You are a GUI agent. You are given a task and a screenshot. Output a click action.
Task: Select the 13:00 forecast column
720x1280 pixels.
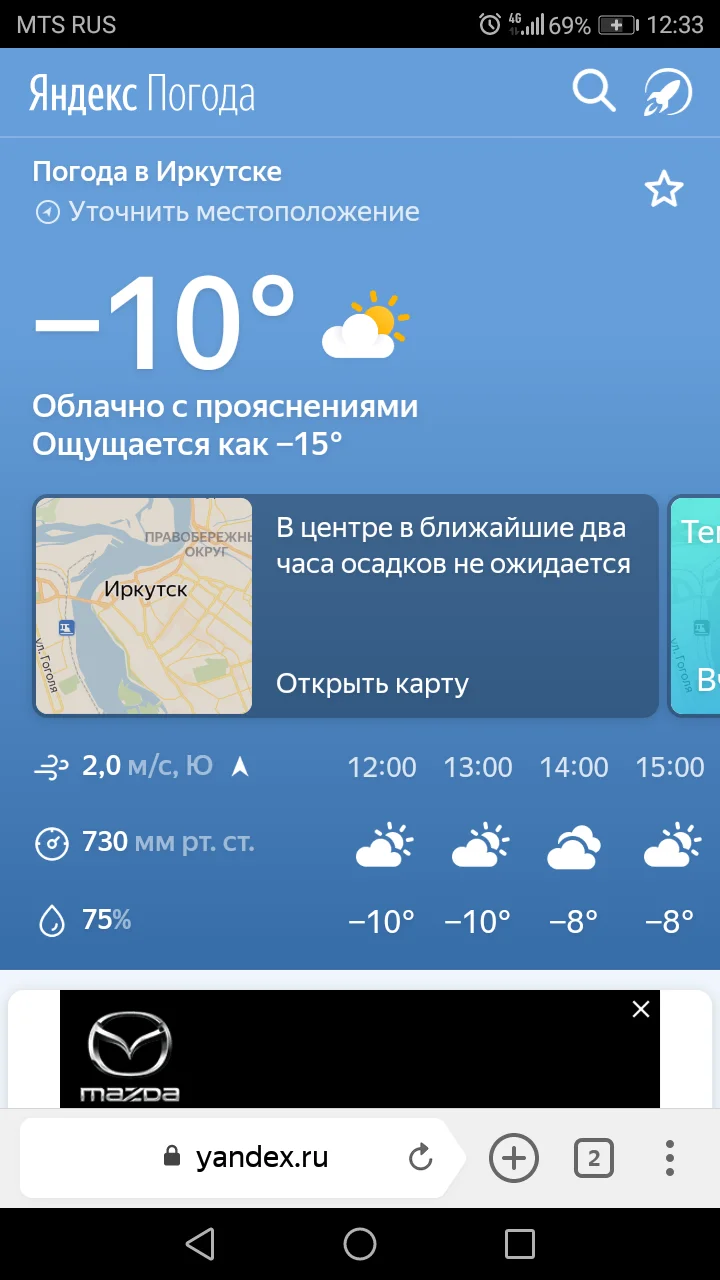pos(478,845)
